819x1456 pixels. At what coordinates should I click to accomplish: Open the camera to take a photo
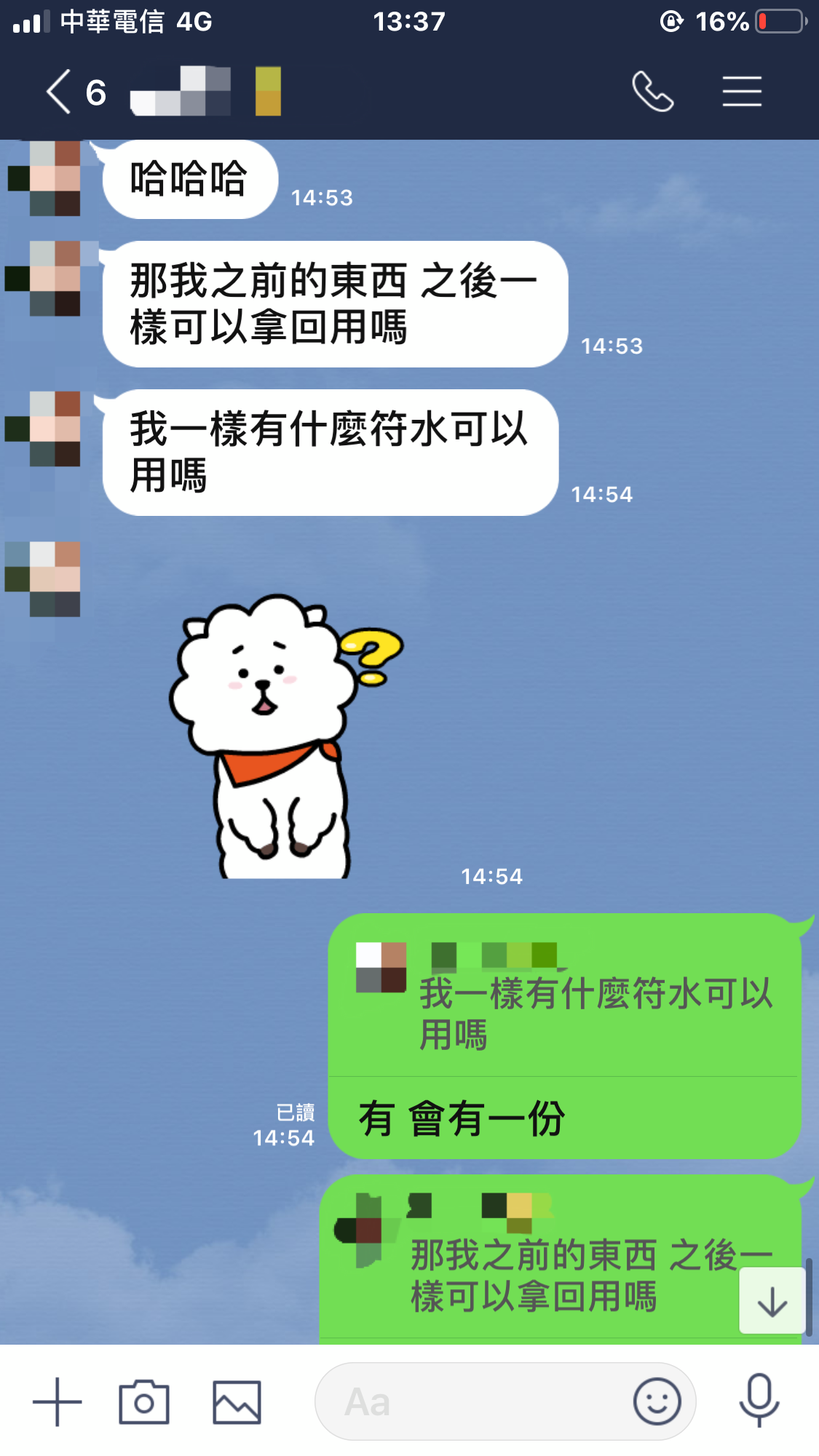(144, 1401)
